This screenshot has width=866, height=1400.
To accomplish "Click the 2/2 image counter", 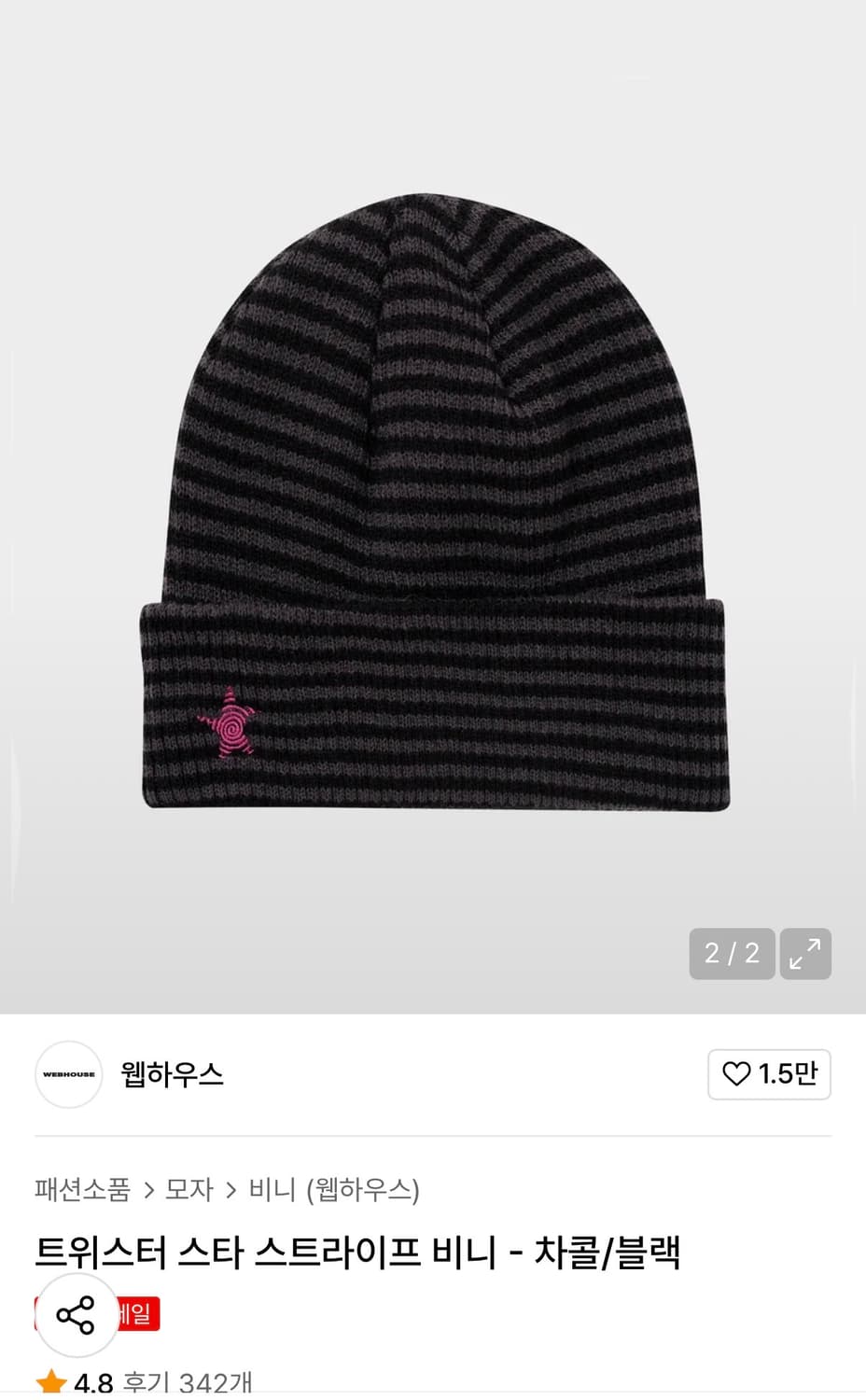I will point(732,954).
